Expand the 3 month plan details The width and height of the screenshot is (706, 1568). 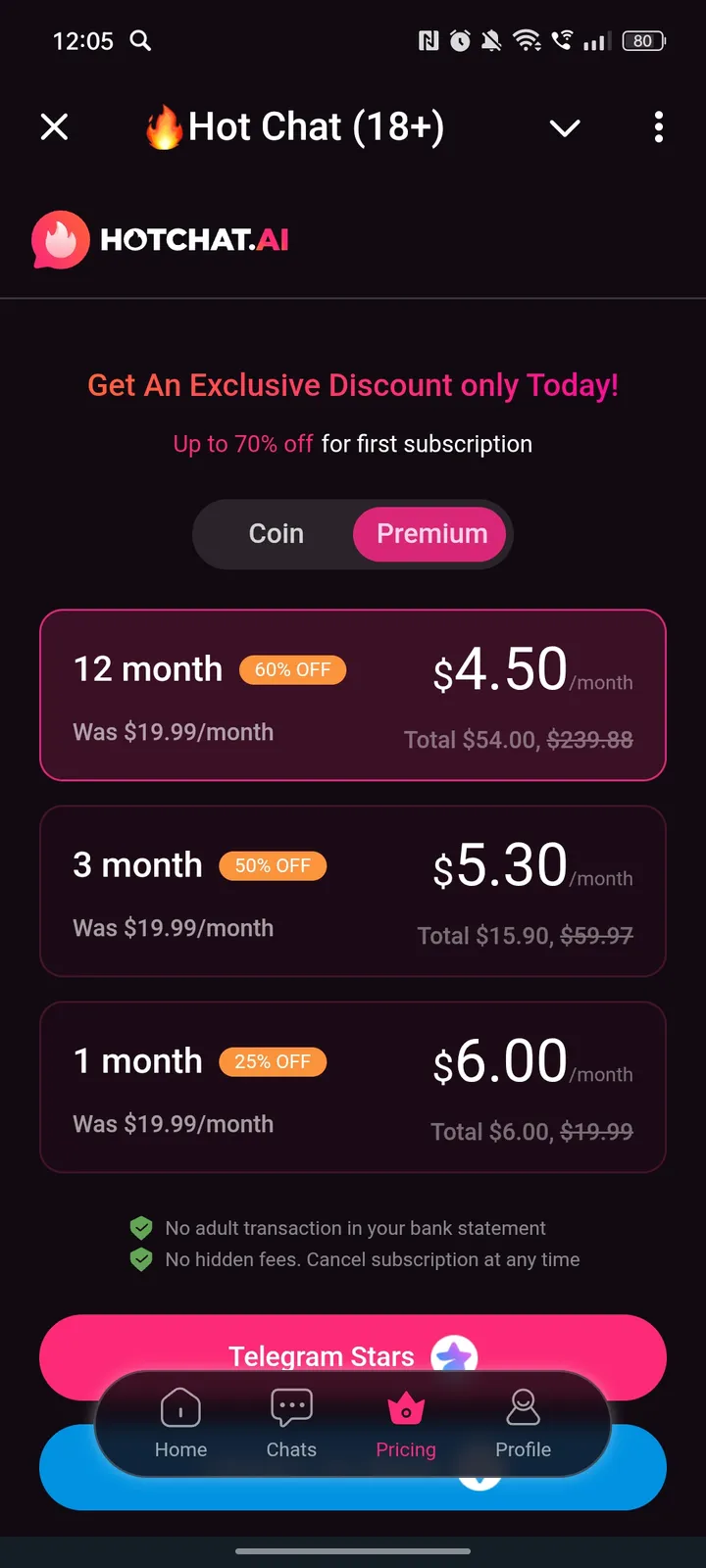353,892
